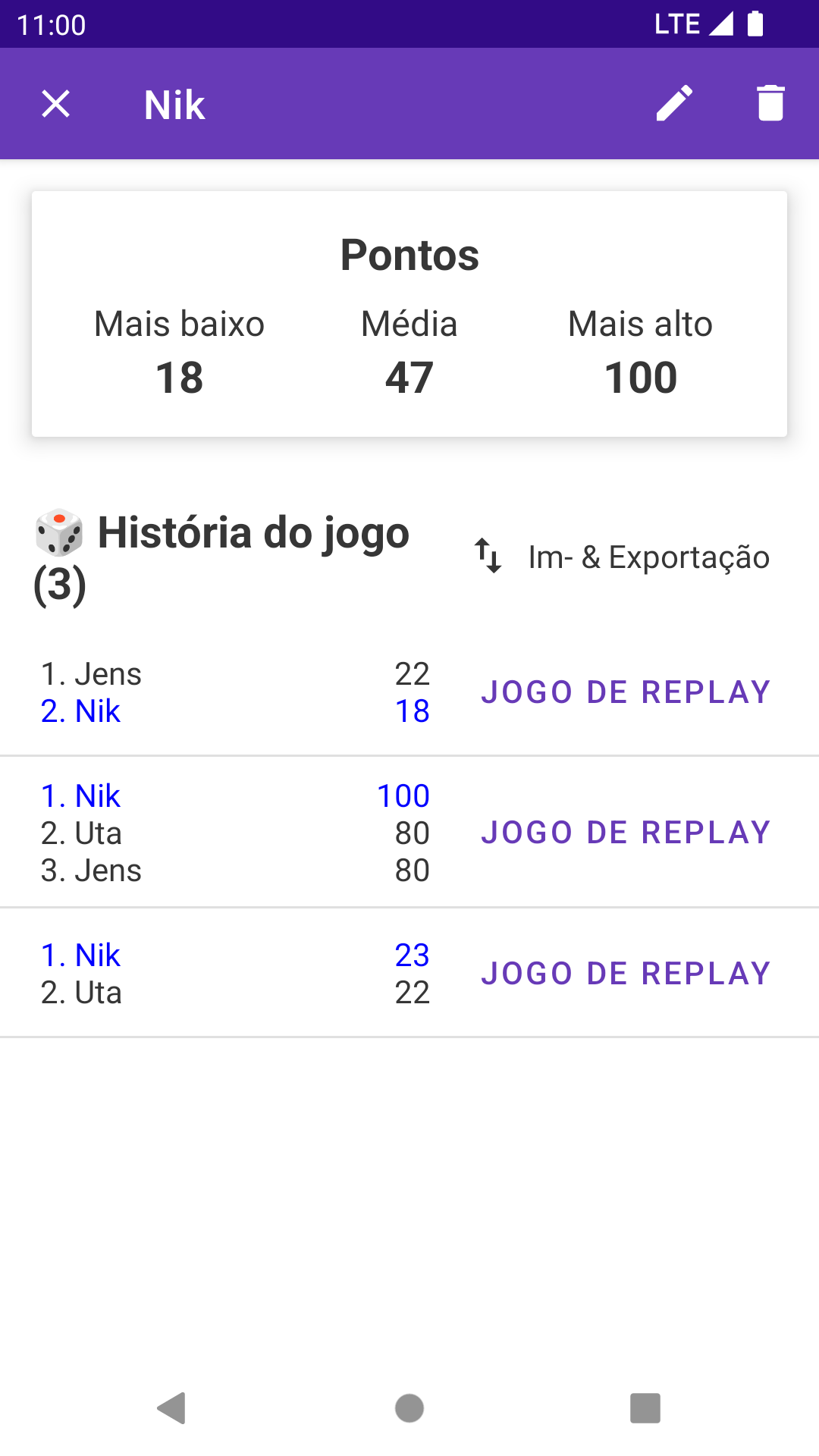Image resolution: width=819 pixels, height=1456 pixels.
Task: Open Im- & Exportação options
Action: tap(622, 557)
